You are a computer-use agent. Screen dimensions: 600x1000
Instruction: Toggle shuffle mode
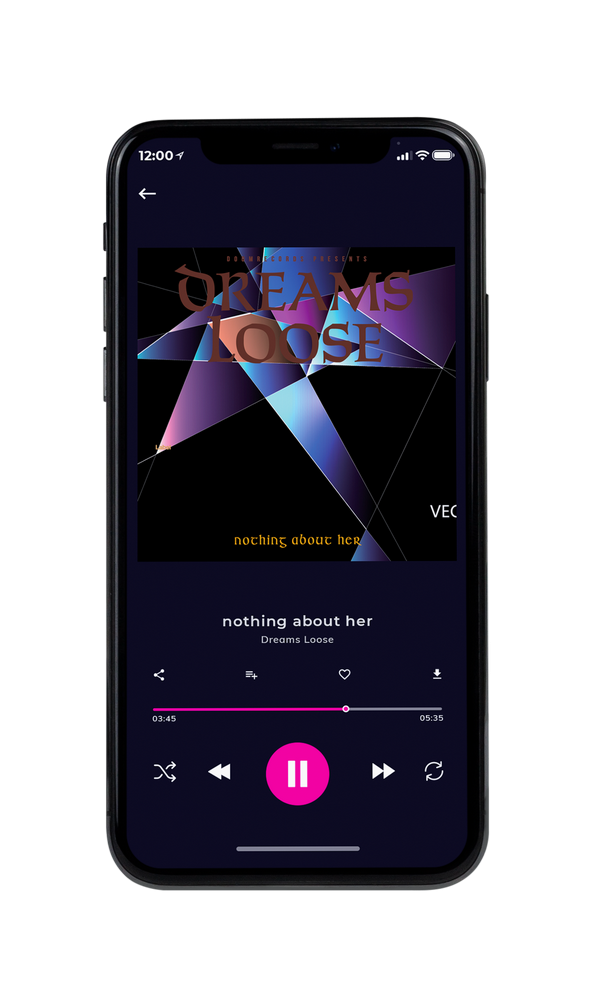165,772
